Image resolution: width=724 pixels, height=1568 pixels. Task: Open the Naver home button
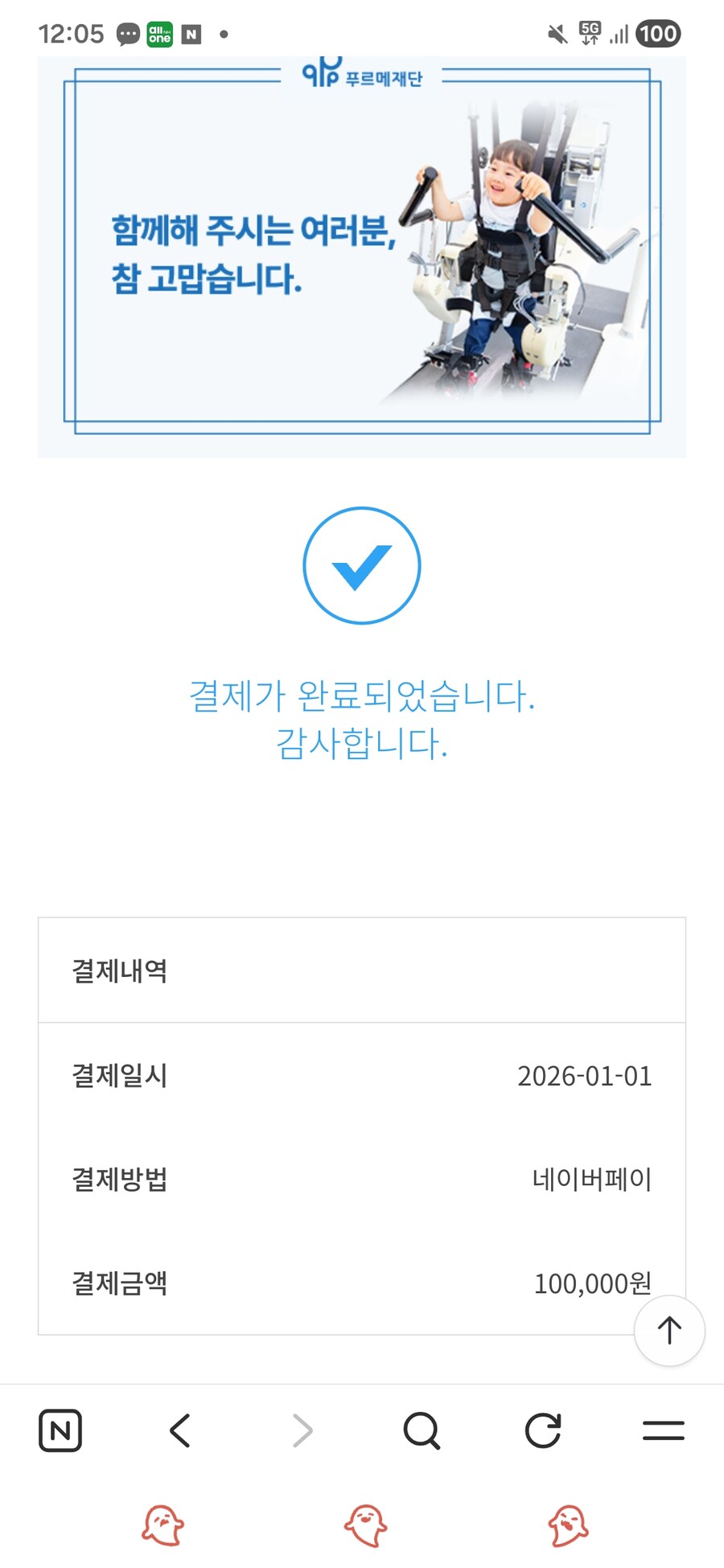(x=60, y=1430)
